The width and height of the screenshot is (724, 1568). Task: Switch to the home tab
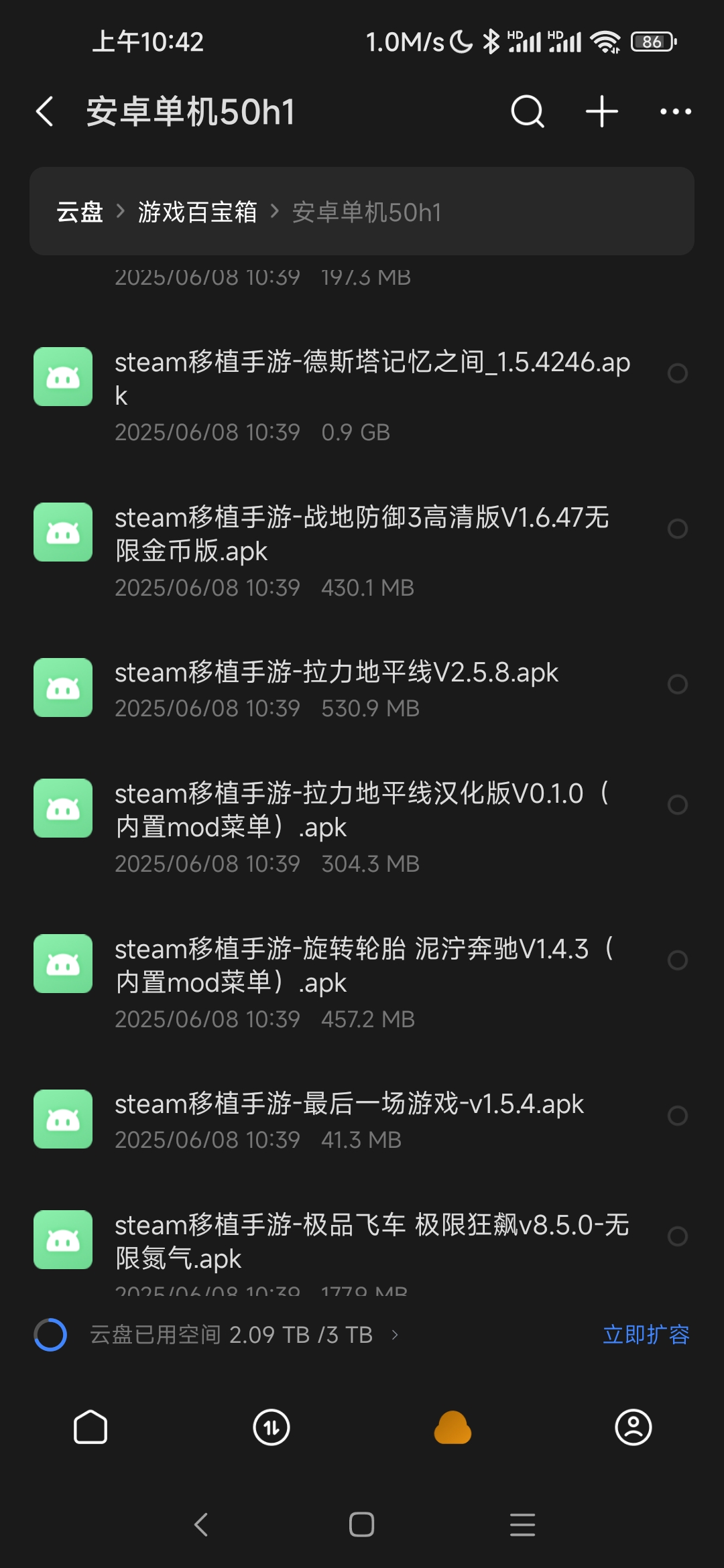tap(90, 1427)
